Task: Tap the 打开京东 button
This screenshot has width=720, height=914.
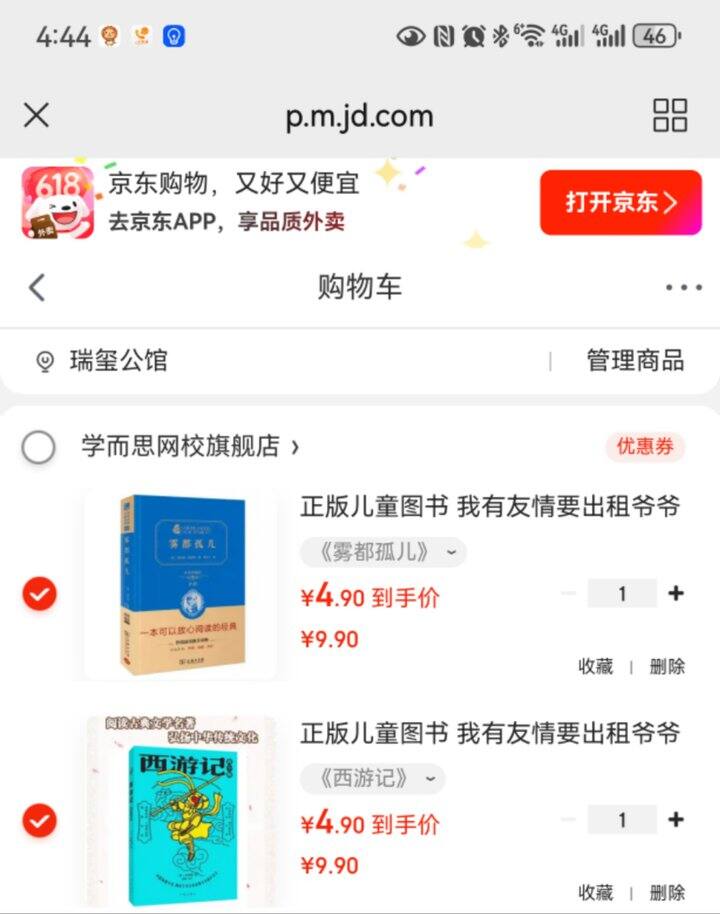Action: tap(620, 202)
